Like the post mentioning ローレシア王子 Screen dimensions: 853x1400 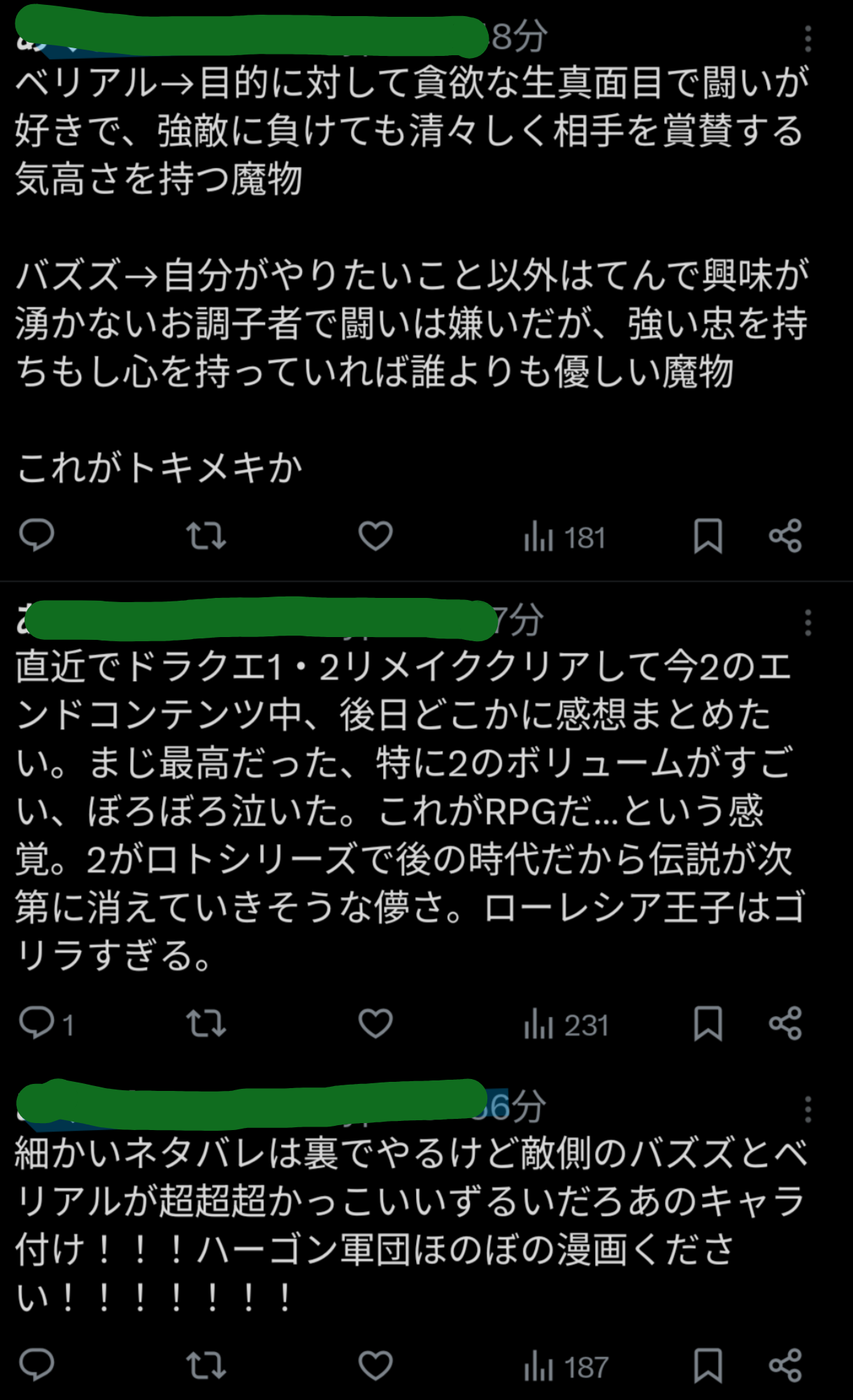pos(375,1024)
